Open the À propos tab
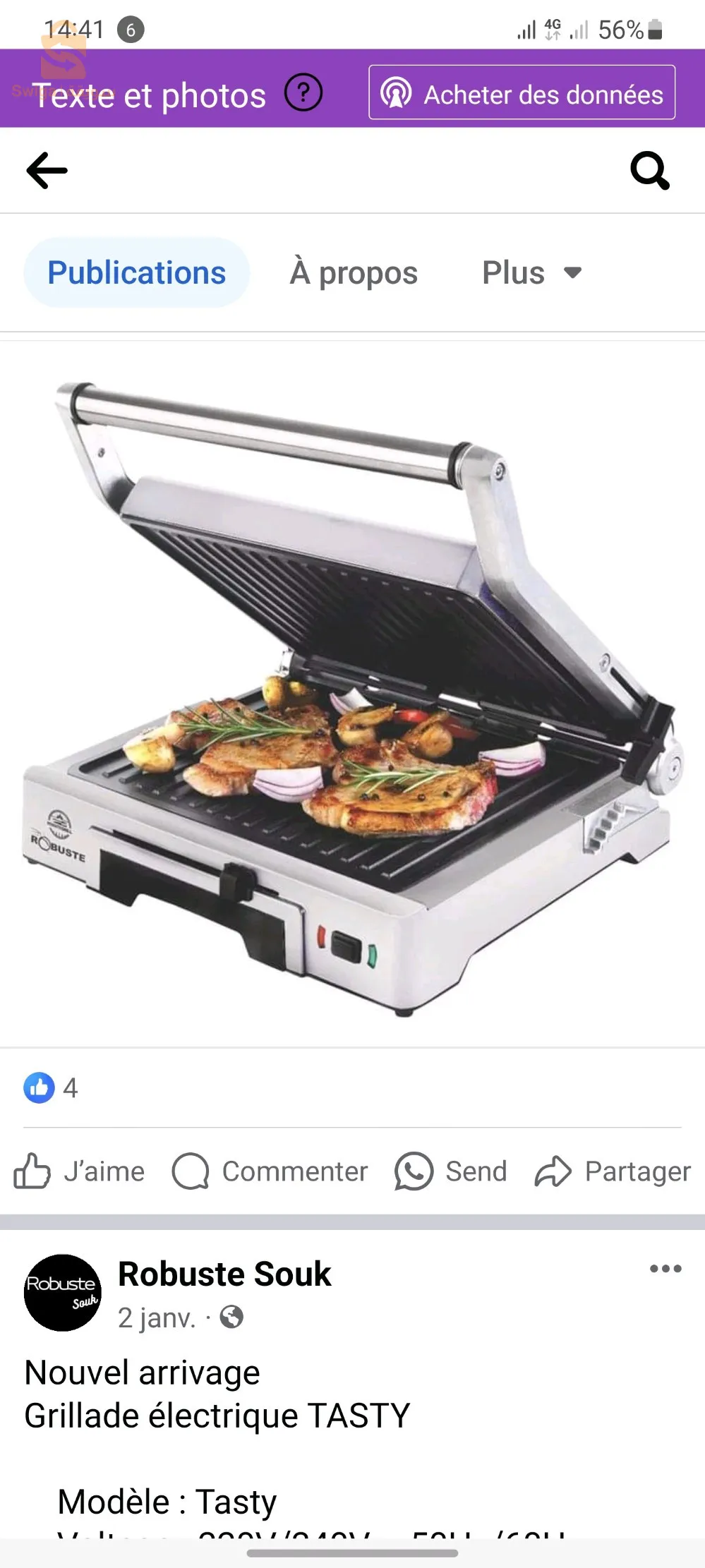Image resolution: width=705 pixels, height=1568 pixels. pyautogui.click(x=354, y=272)
